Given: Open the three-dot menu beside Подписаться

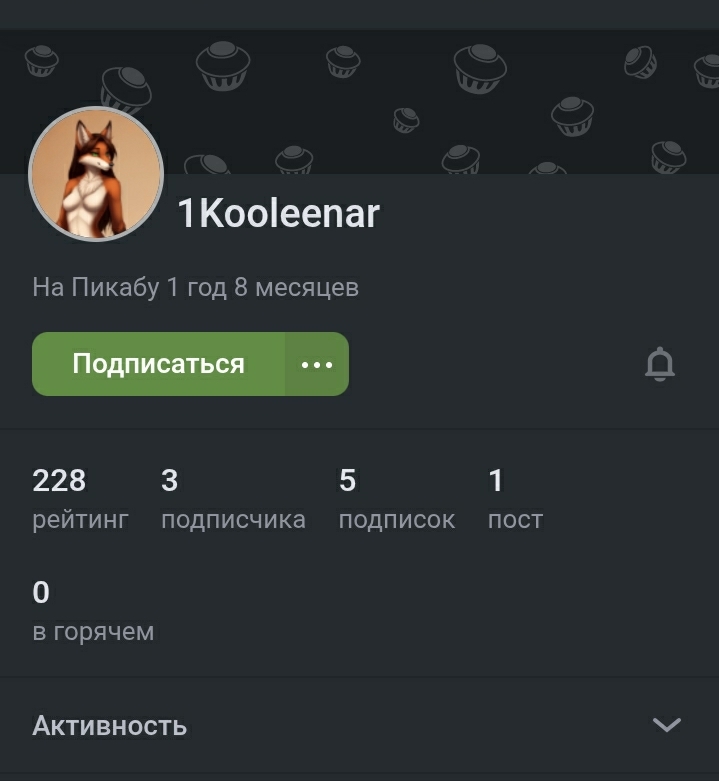Looking at the screenshot, I should click(317, 364).
